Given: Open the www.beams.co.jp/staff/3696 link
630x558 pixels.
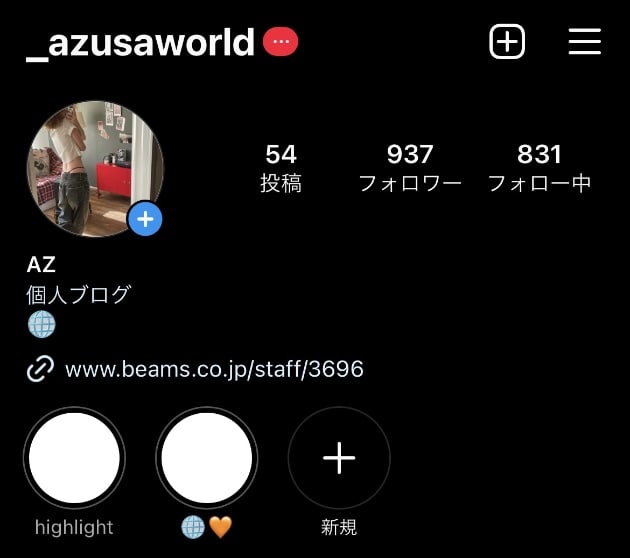Looking at the screenshot, I should pos(213,370).
